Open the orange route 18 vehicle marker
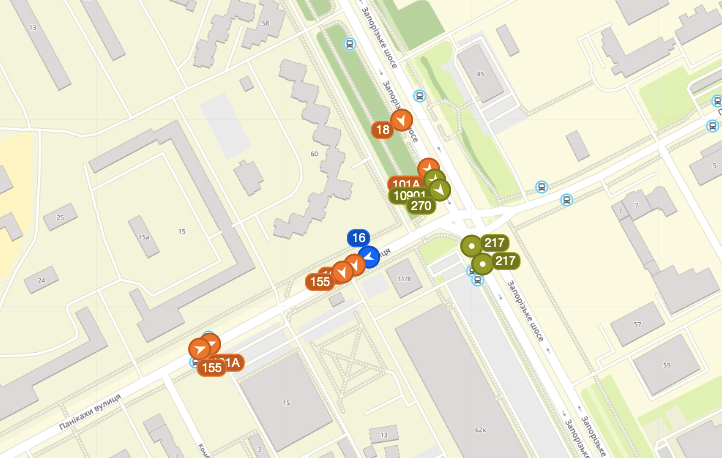 [403, 121]
